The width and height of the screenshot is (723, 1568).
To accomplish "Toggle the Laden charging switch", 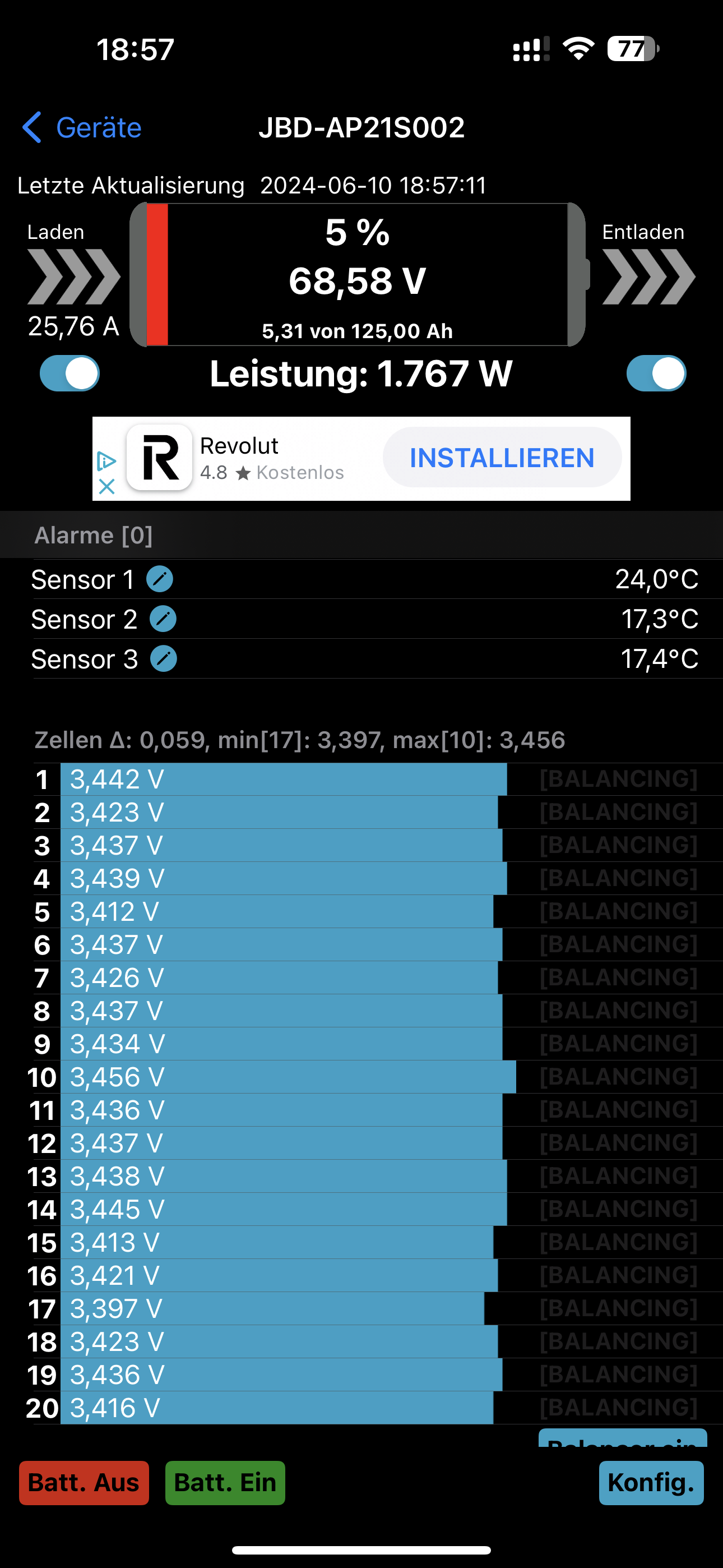I will click(69, 373).
